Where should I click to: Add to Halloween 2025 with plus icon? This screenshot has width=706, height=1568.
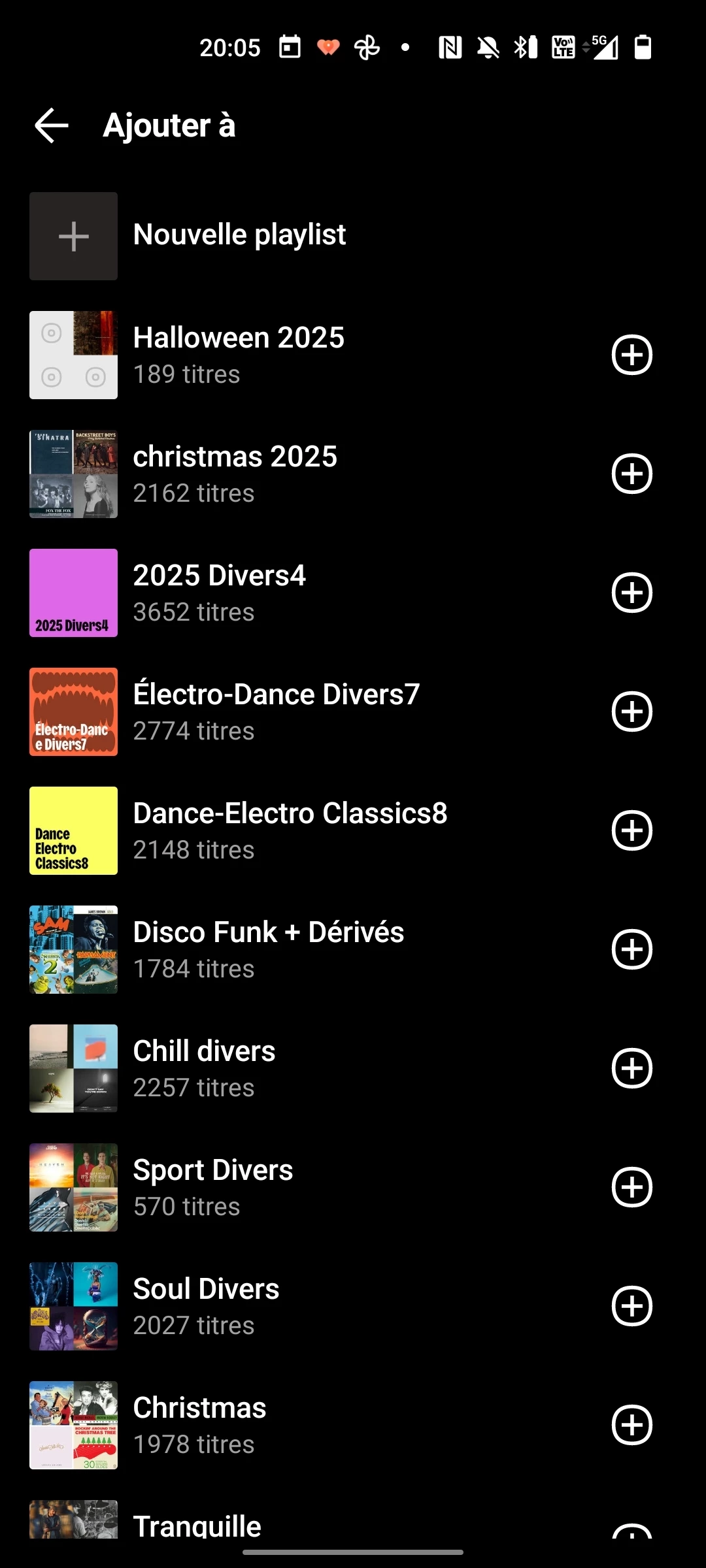click(x=631, y=355)
